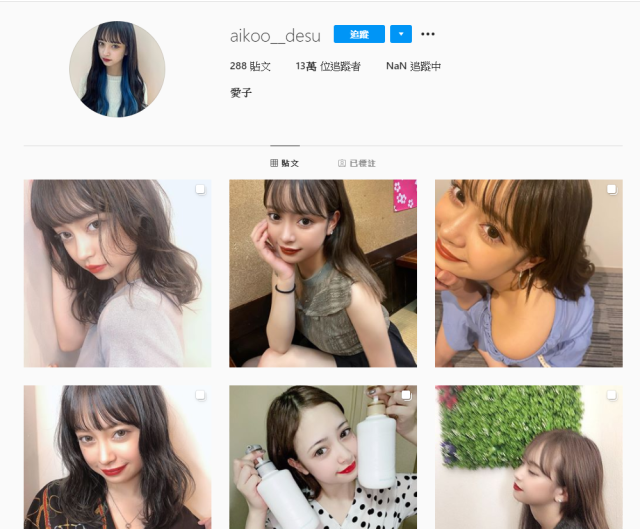This screenshot has height=529, width=640.
Task: Switch to the 貼文 posts tab
Action: click(285, 163)
